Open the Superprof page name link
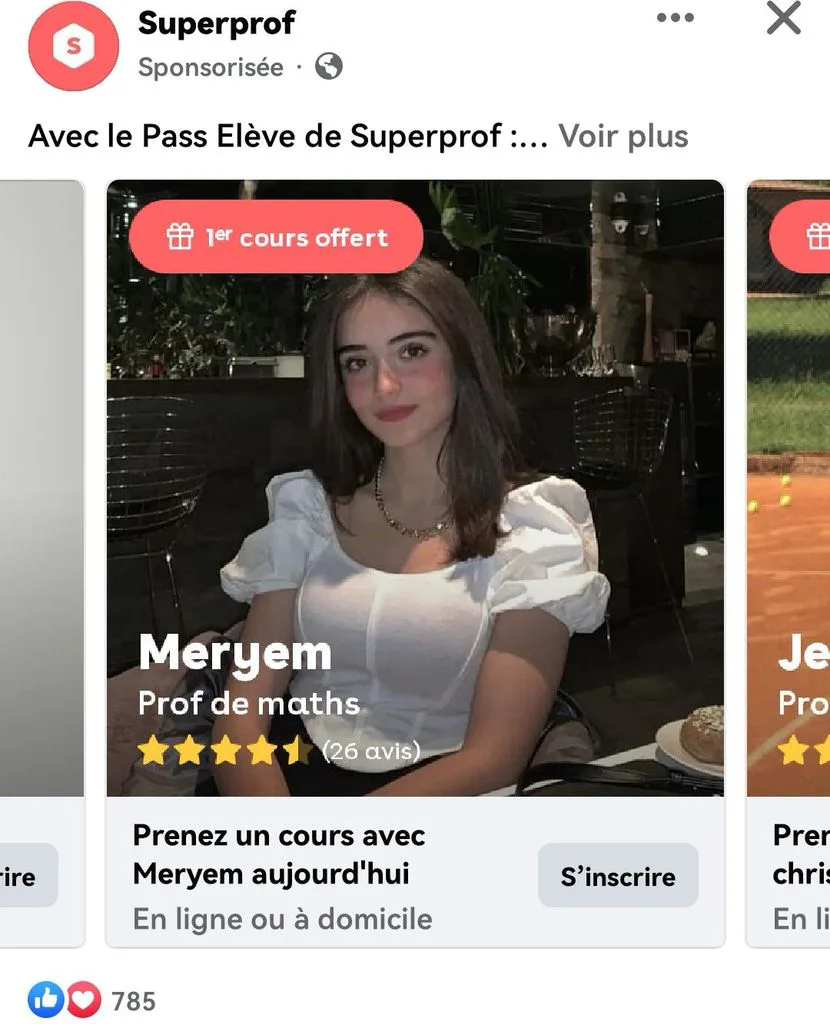Screen dimensions: 830x1024 (217, 24)
